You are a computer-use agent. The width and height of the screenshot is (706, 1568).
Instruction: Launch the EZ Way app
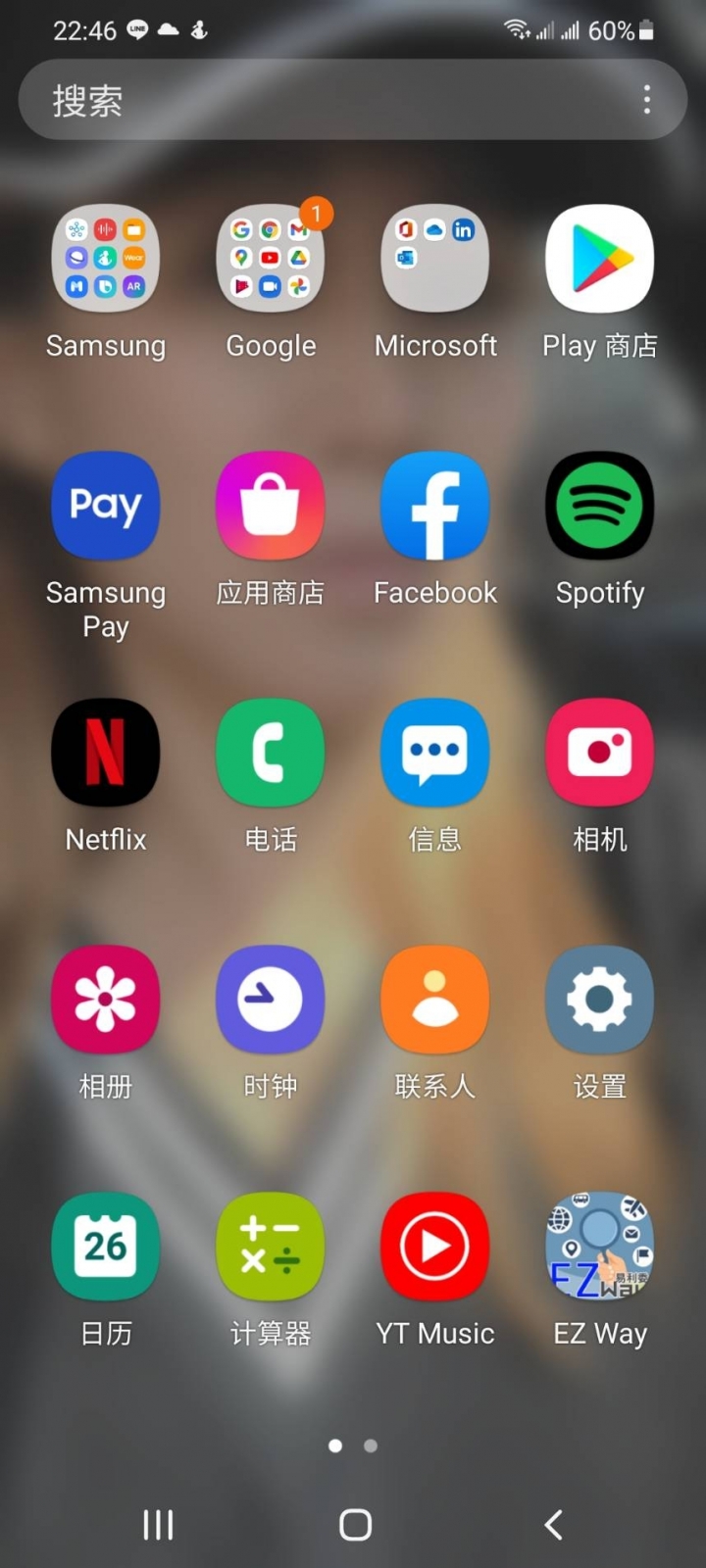600,1247
